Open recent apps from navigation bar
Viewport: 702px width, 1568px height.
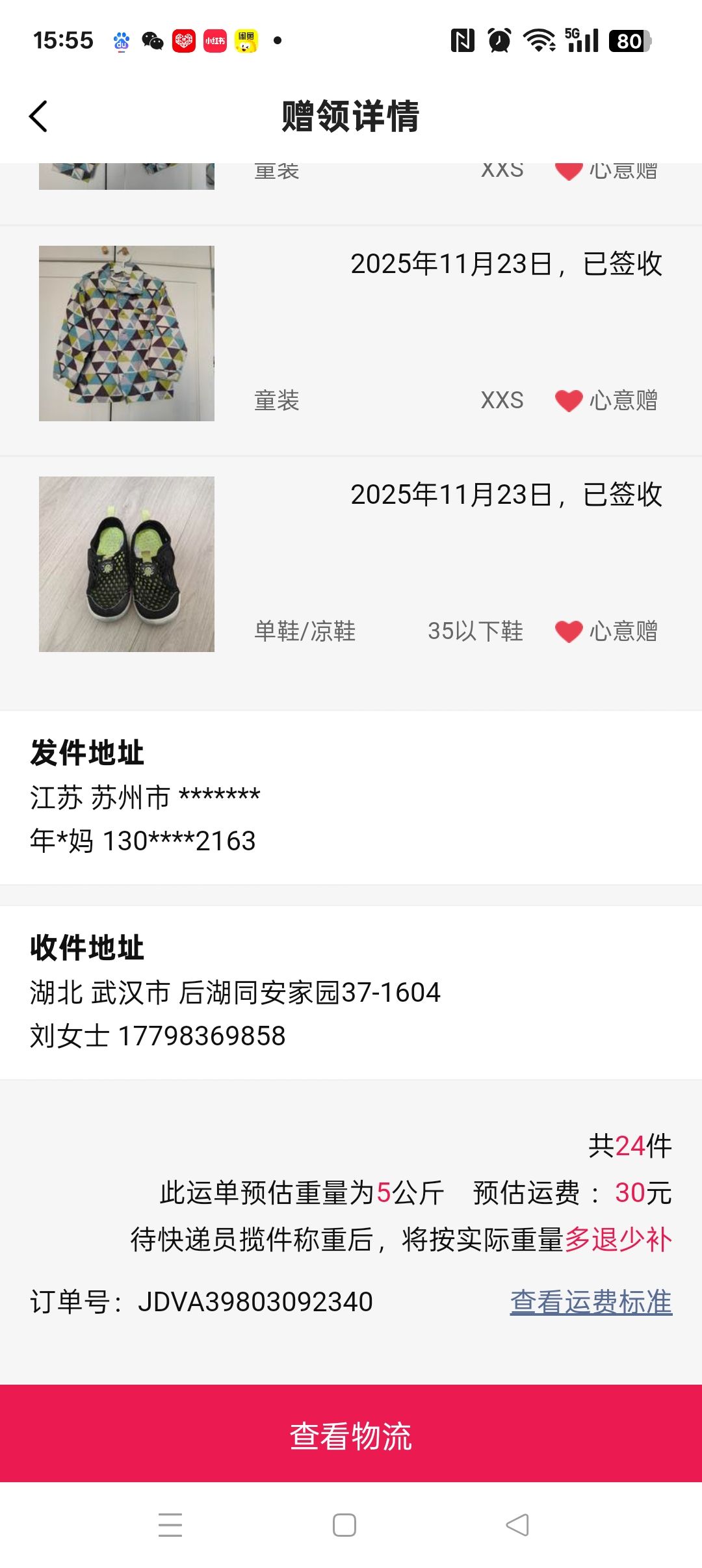click(170, 1525)
